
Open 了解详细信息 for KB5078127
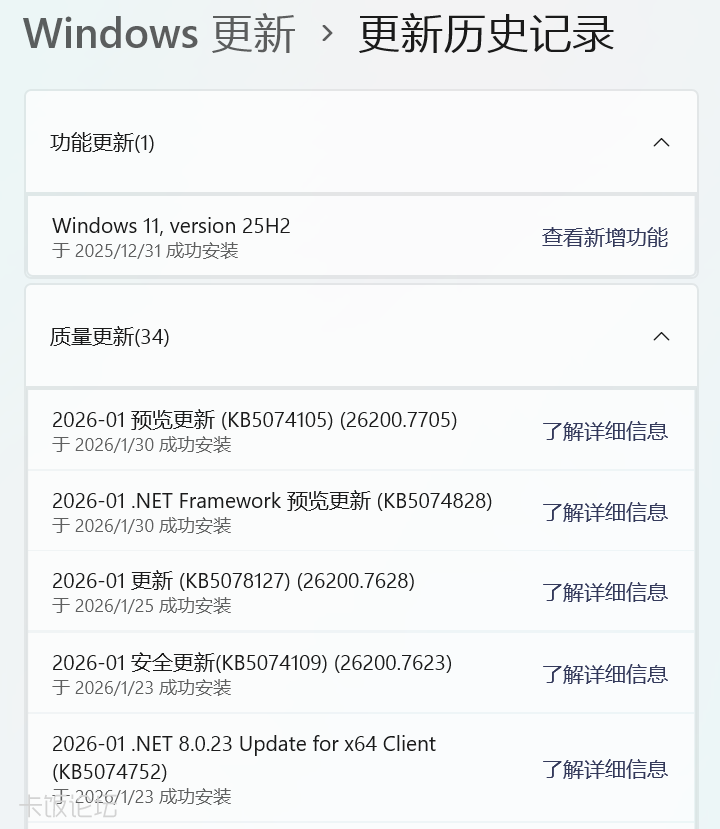tap(604, 592)
